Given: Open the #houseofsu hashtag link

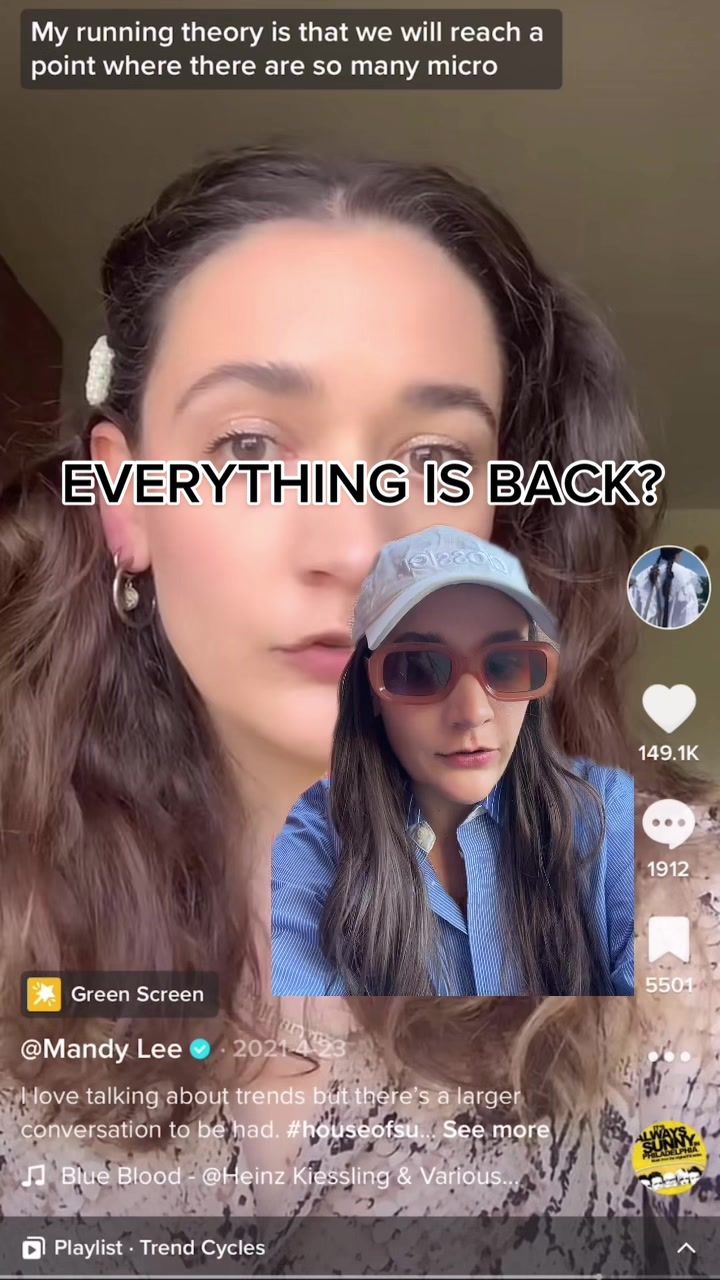Looking at the screenshot, I should pyautogui.click(x=355, y=1129).
